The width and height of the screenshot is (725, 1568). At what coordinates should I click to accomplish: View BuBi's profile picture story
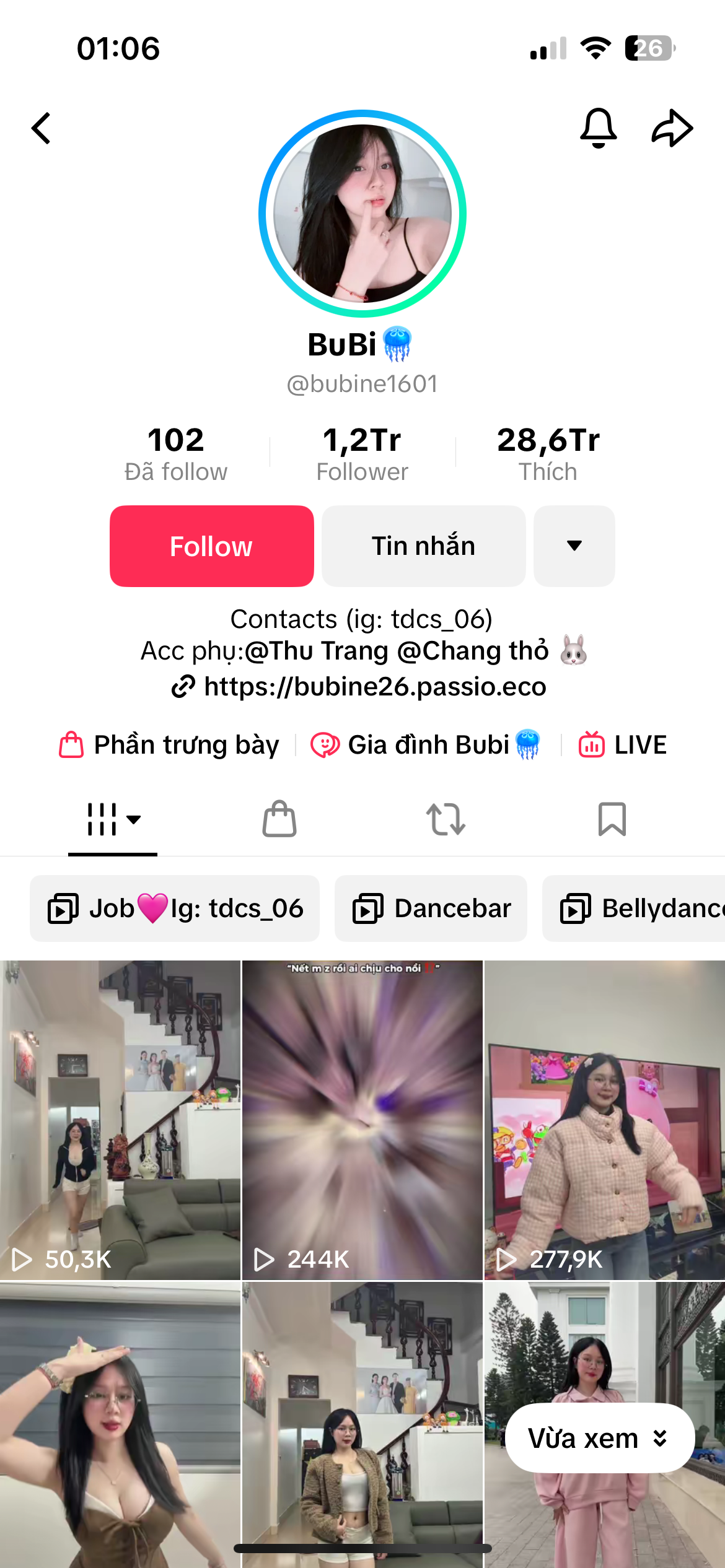click(x=362, y=214)
